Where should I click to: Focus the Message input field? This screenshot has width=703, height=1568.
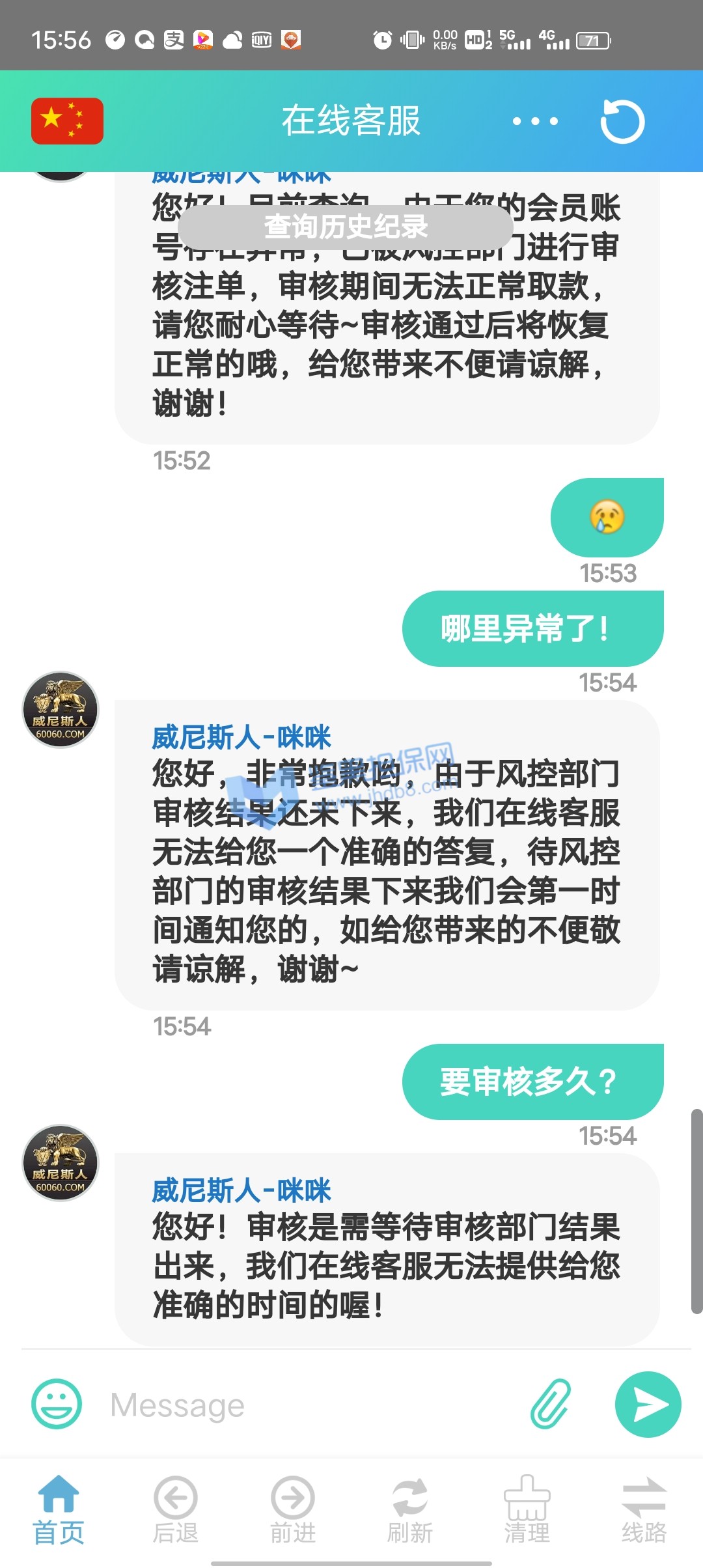click(x=312, y=1405)
